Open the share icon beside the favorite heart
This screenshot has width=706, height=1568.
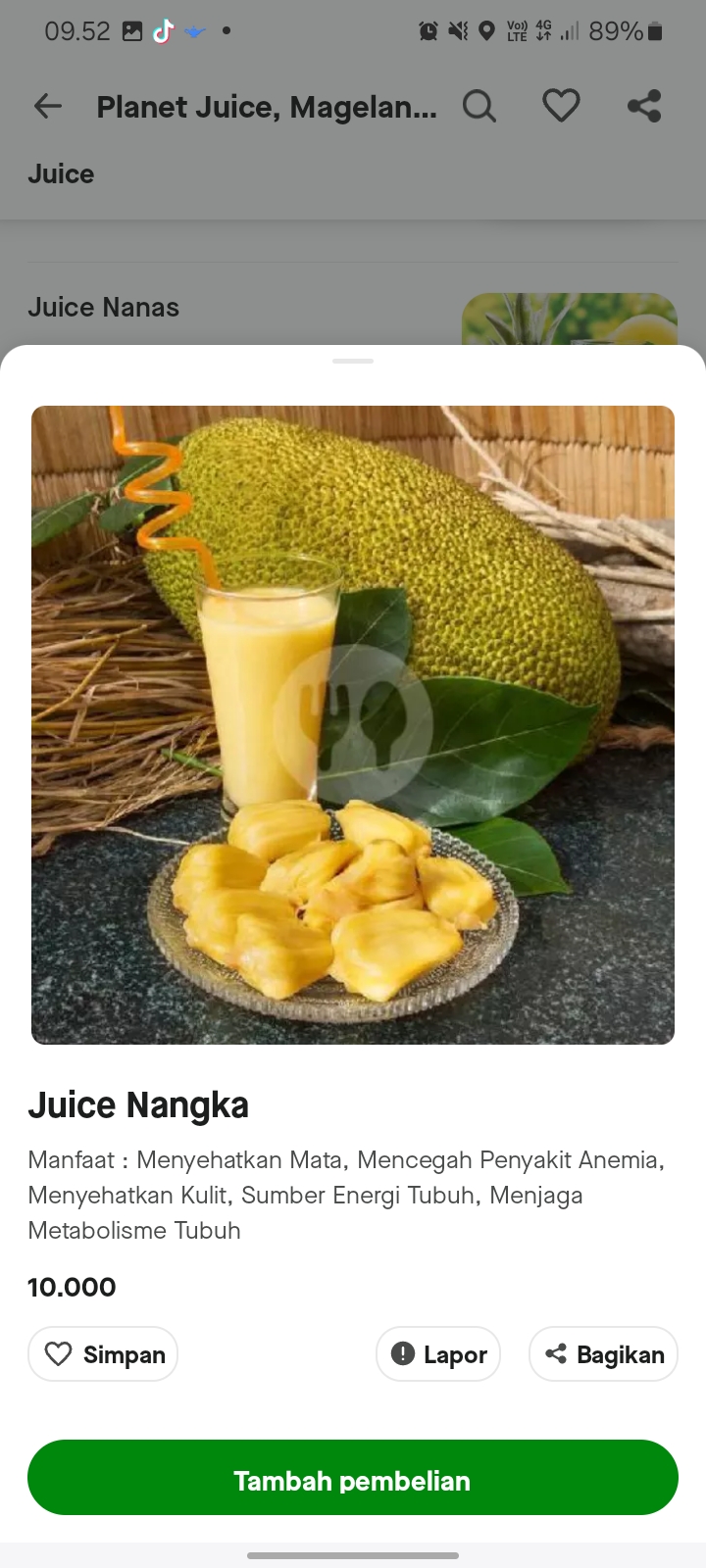tap(644, 106)
